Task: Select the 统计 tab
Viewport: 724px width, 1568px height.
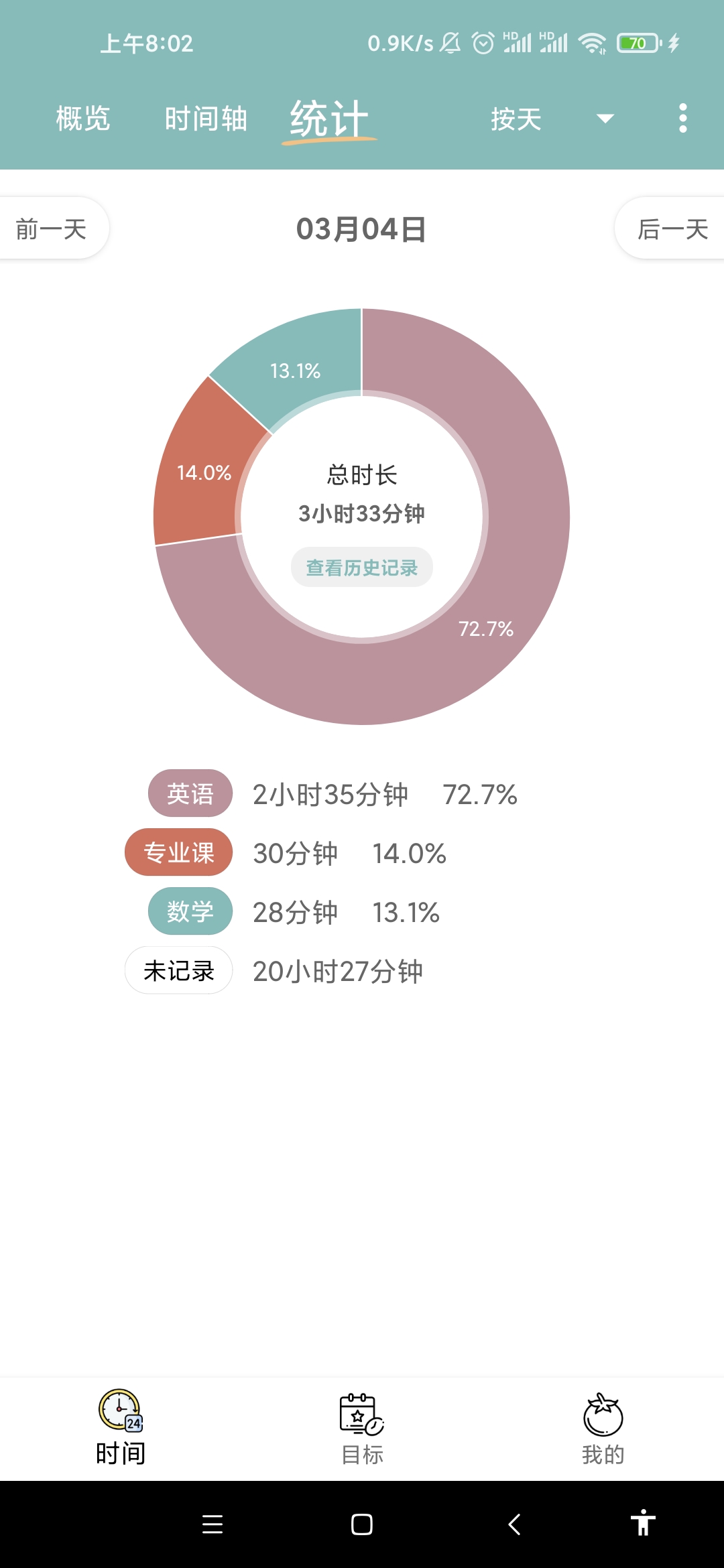Action: pos(329,120)
